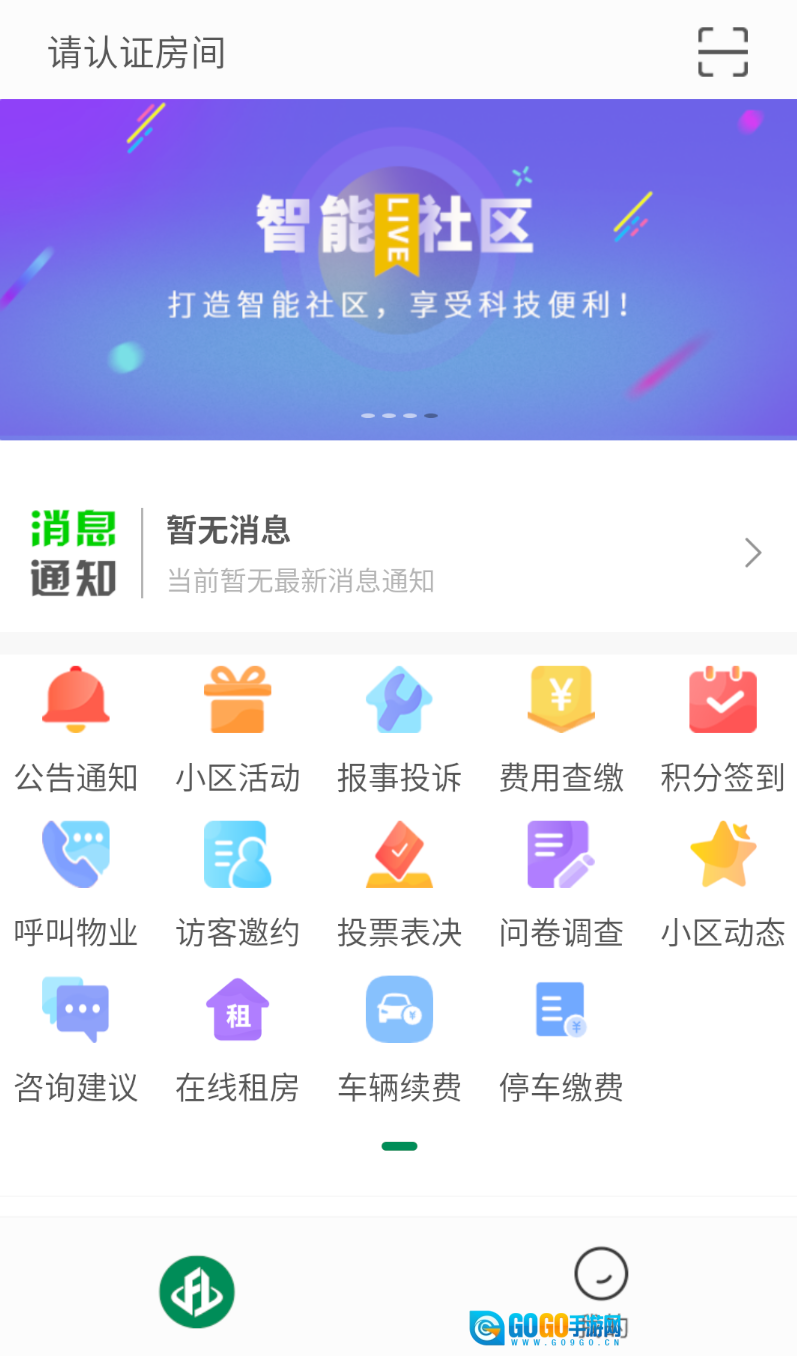
Task: Open 公告通知 announcements
Action: click(x=76, y=725)
